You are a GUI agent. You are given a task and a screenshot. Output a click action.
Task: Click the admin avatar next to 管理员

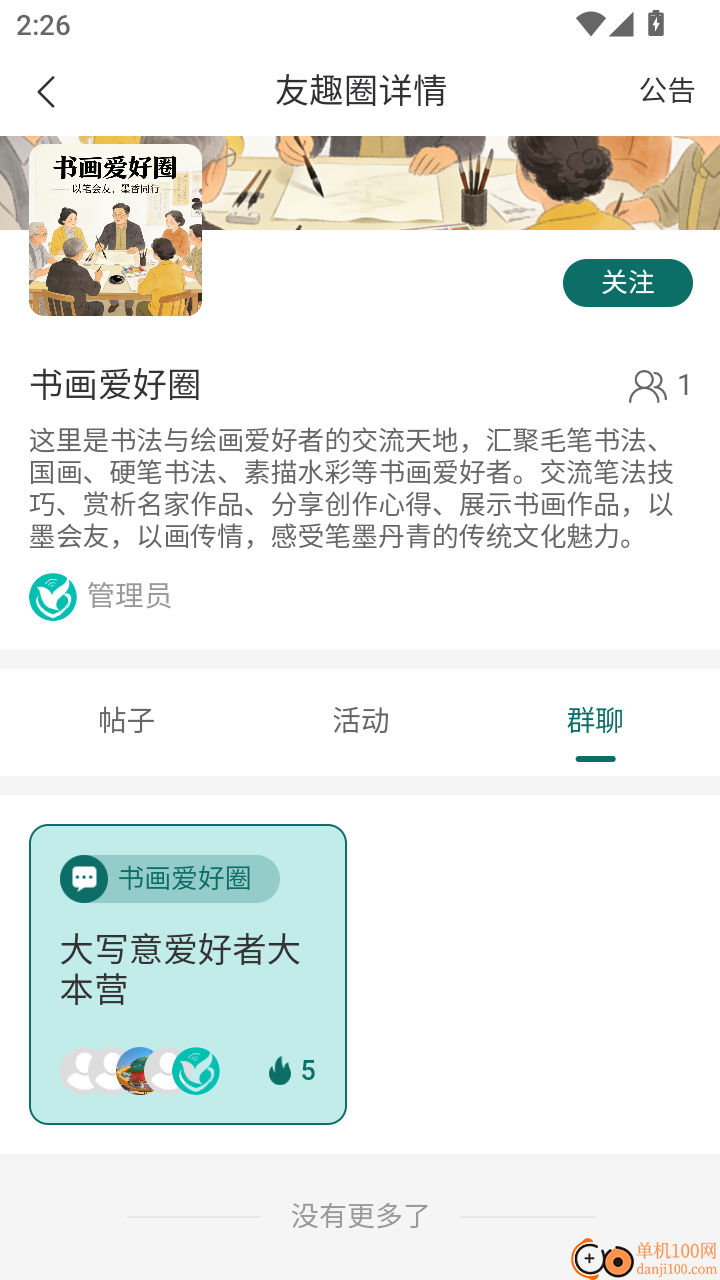click(53, 597)
